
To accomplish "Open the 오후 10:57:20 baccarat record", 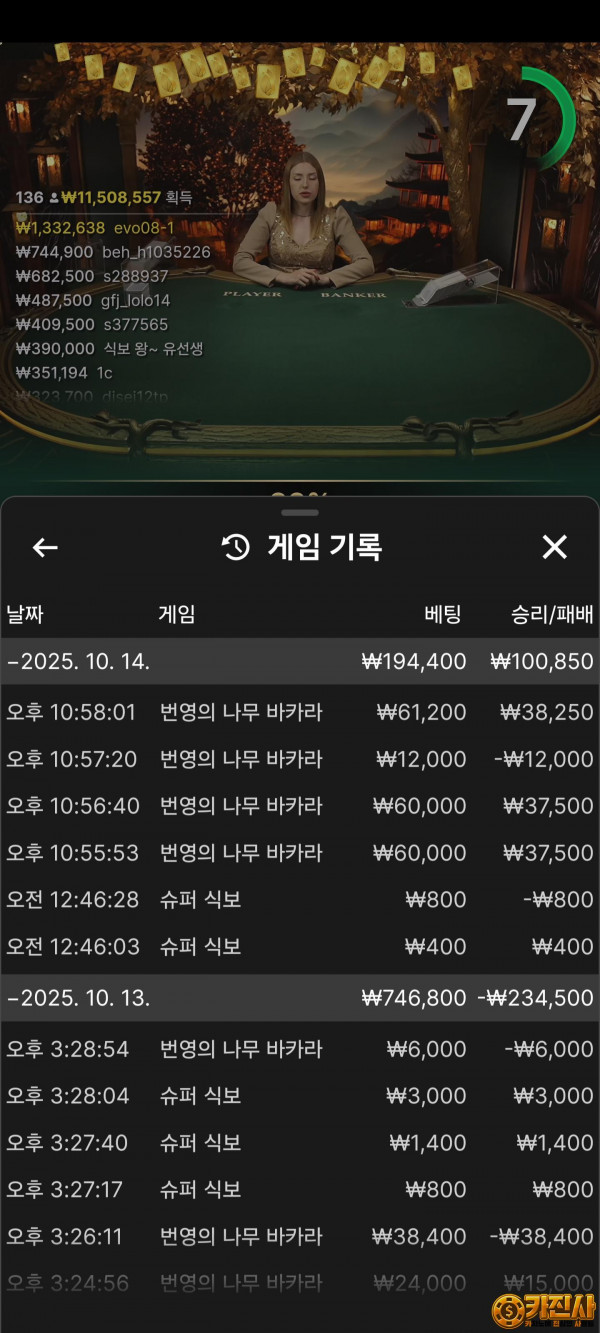I will (300, 759).
